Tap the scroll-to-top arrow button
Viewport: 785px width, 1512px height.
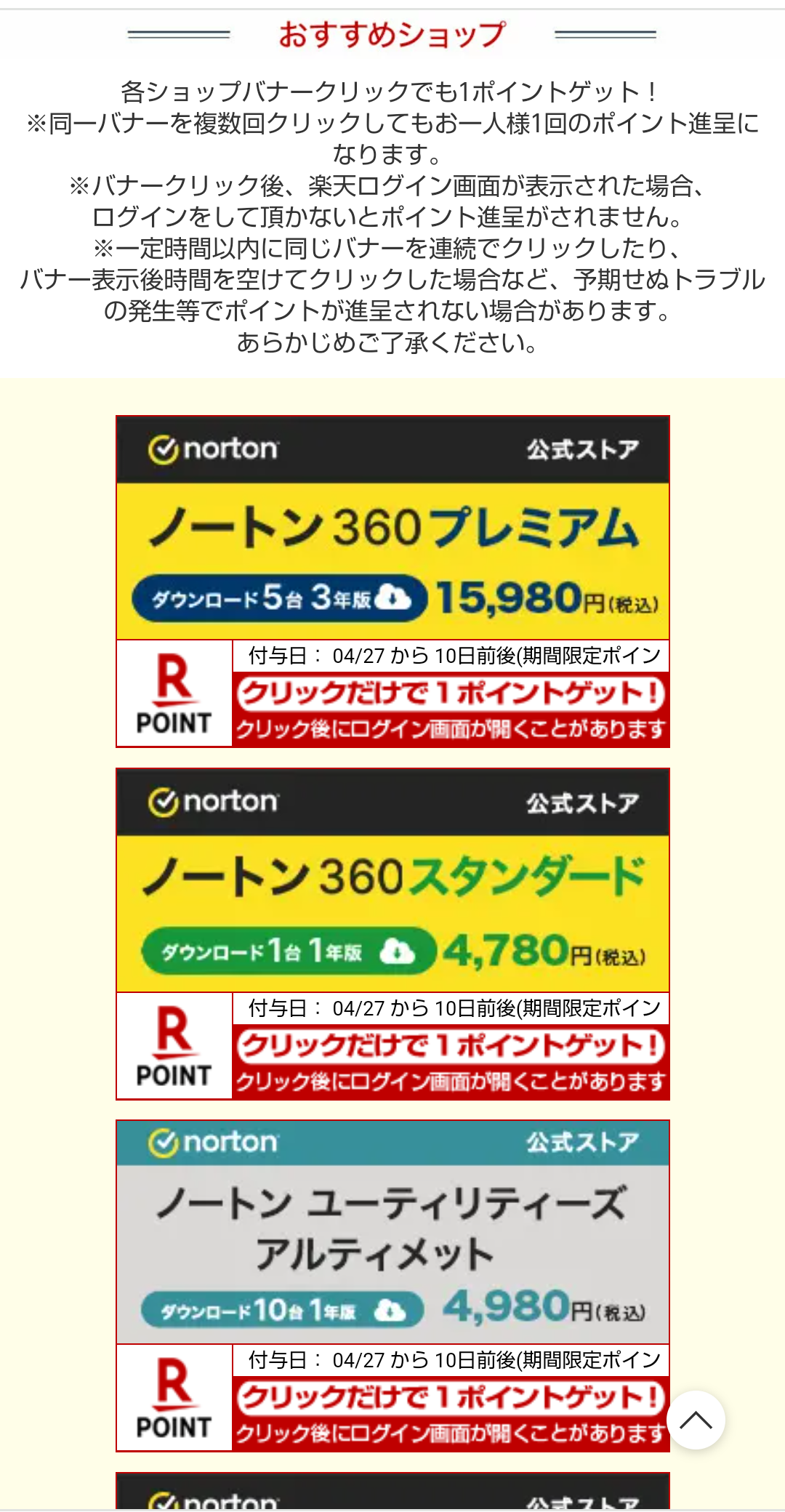pyautogui.click(x=696, y=1420)
